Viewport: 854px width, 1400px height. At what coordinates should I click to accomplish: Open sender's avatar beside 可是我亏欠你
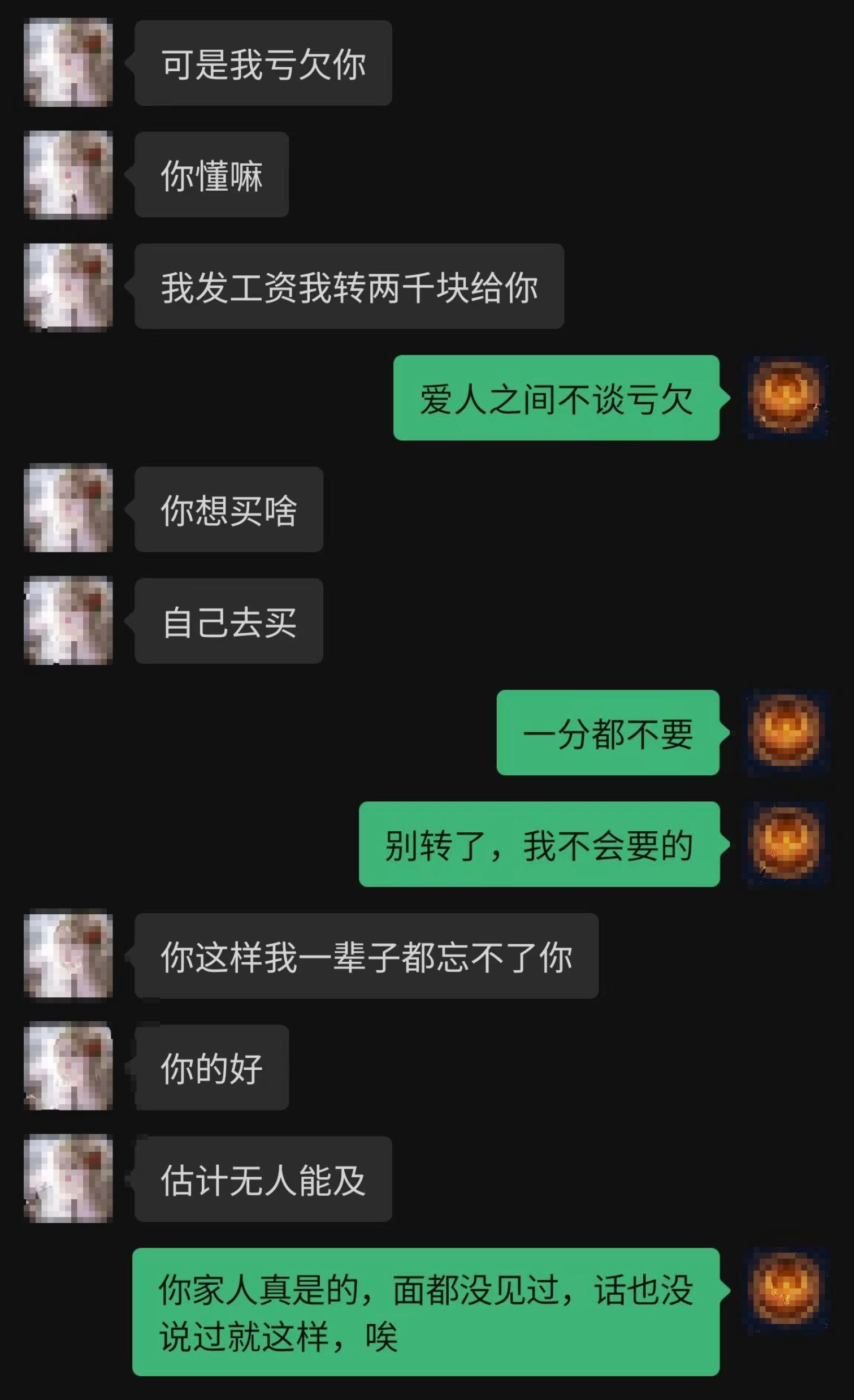click(x=68, y=63)
